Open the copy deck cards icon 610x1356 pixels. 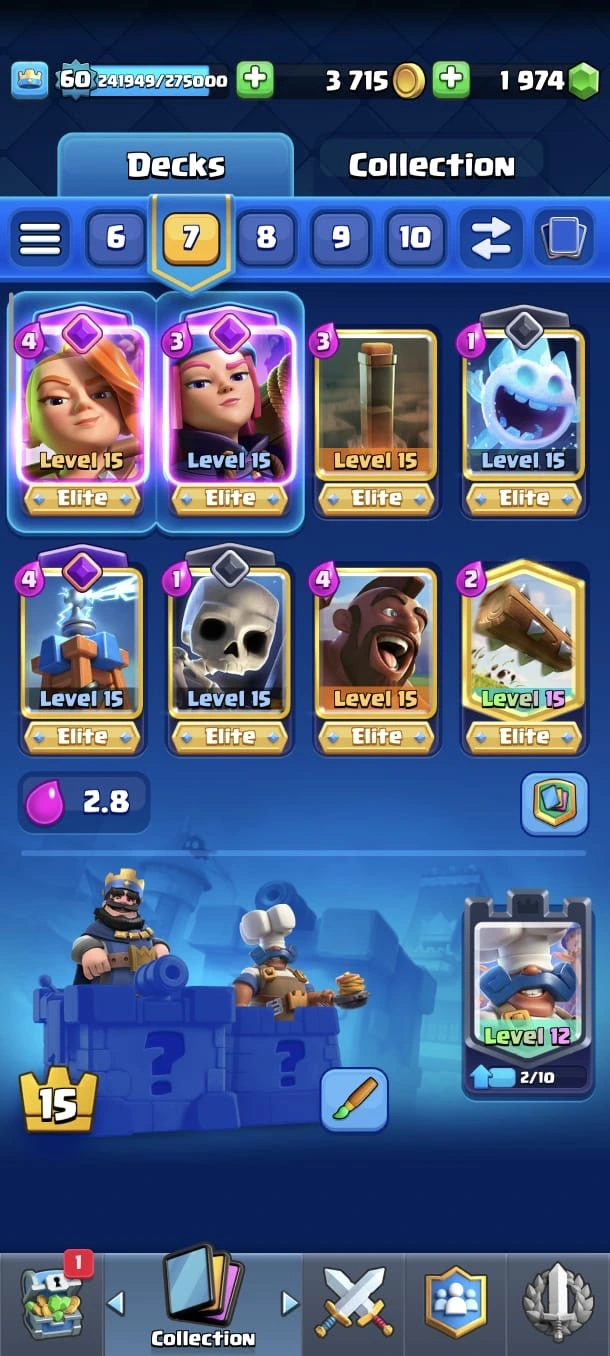pyautogui.click(x=564, y=238)
